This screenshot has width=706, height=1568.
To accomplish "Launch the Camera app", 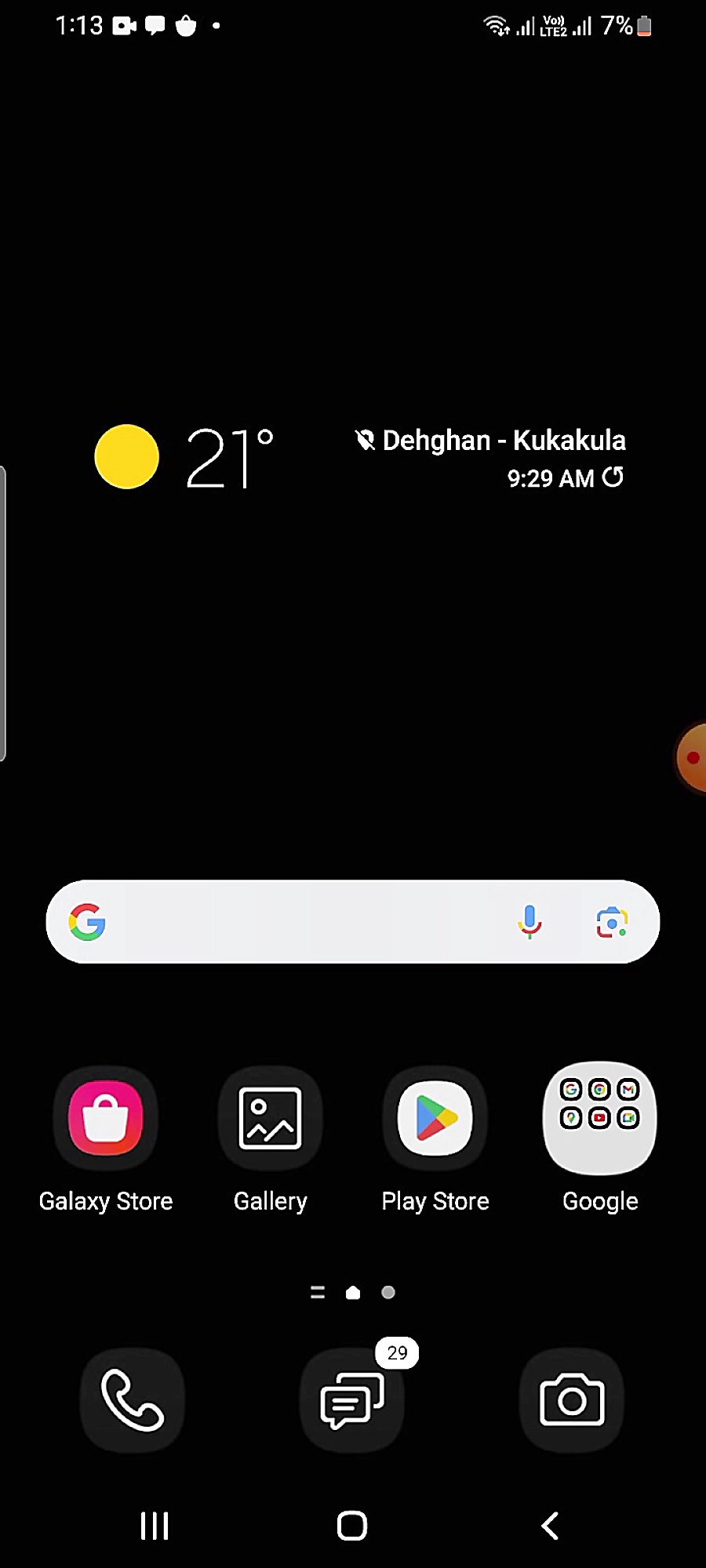I will tap(572, 1400).
